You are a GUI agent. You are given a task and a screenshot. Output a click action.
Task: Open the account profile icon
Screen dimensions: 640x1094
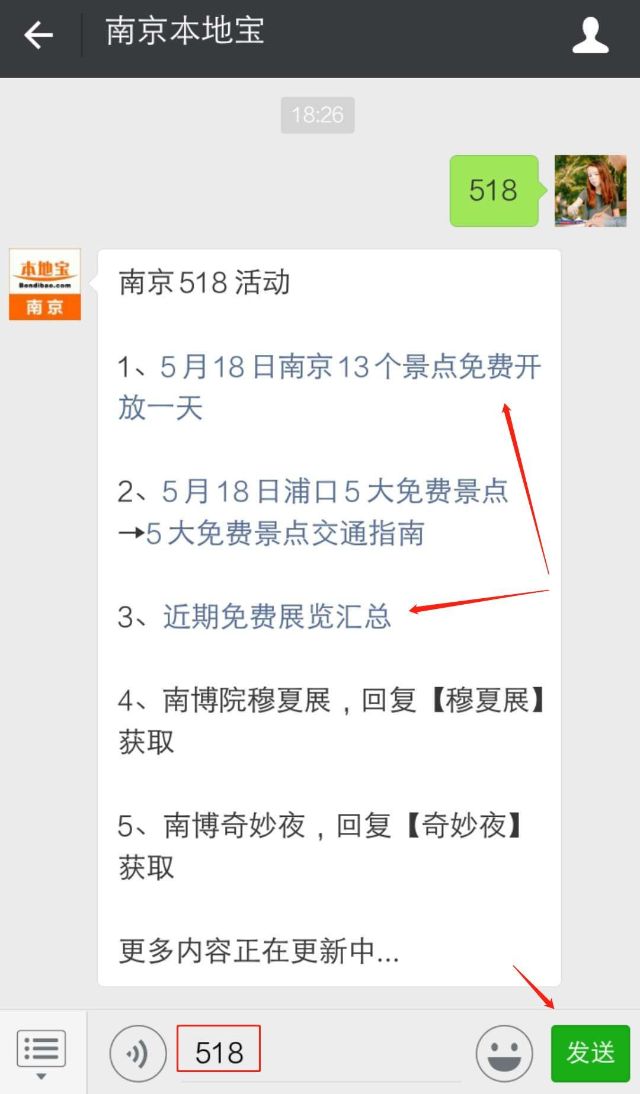pos(590,37)
